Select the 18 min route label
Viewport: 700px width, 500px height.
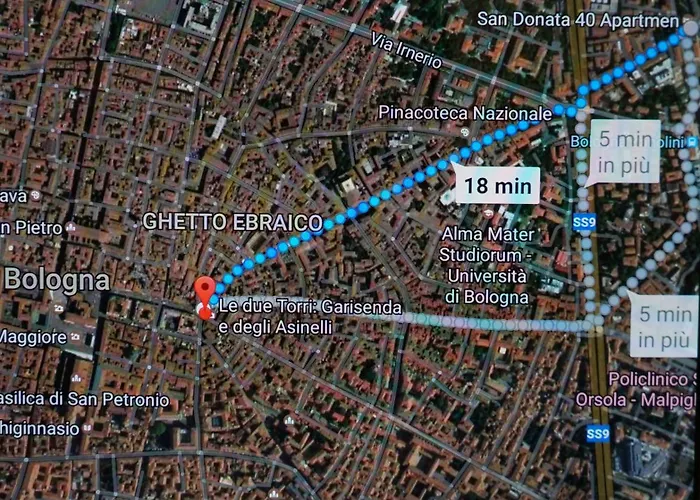496,185
